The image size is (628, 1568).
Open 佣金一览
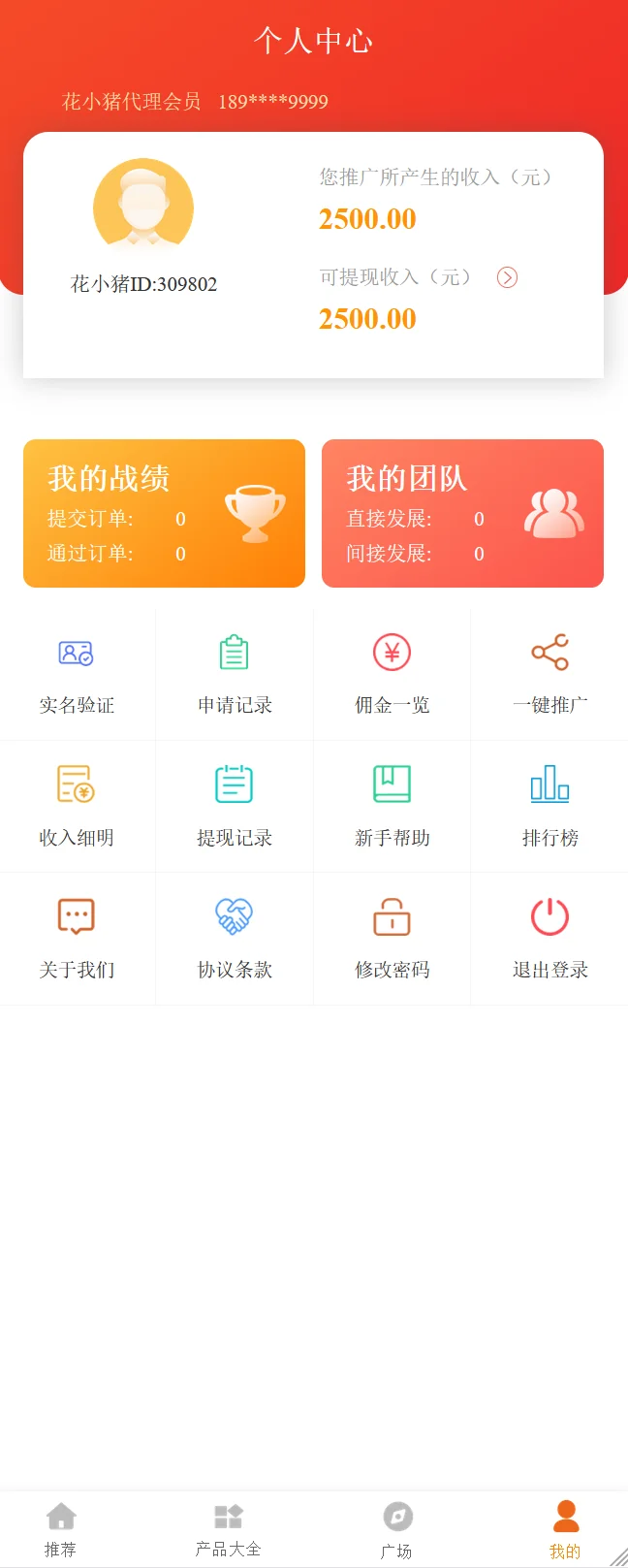coord(392,674)
